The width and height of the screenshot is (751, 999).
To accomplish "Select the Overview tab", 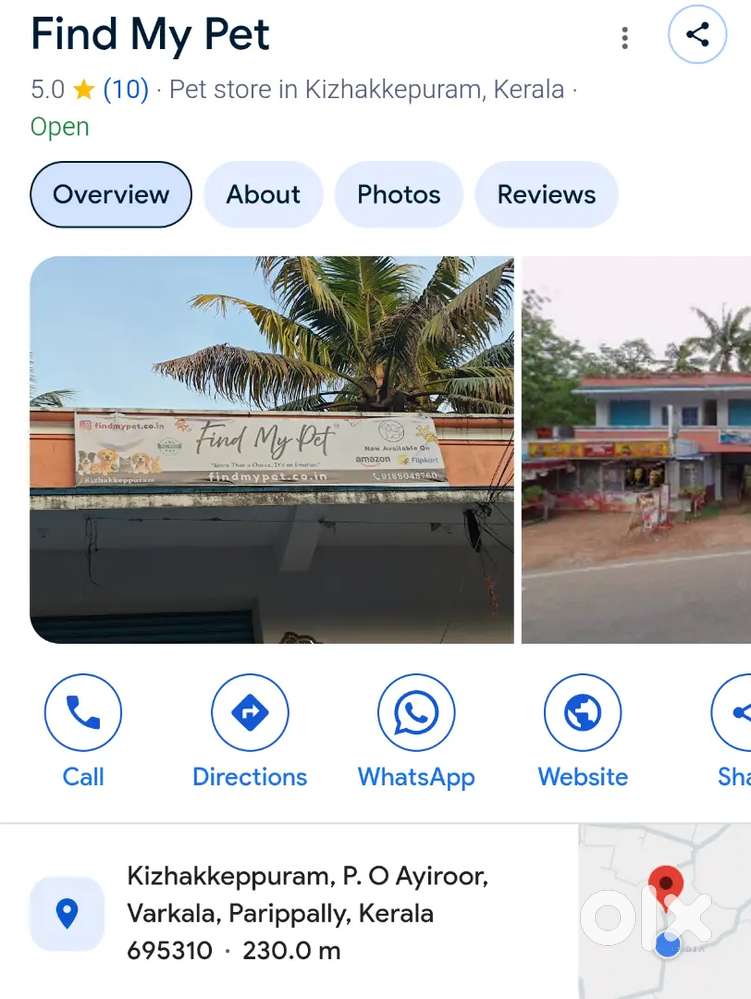I will click(111, 194).
